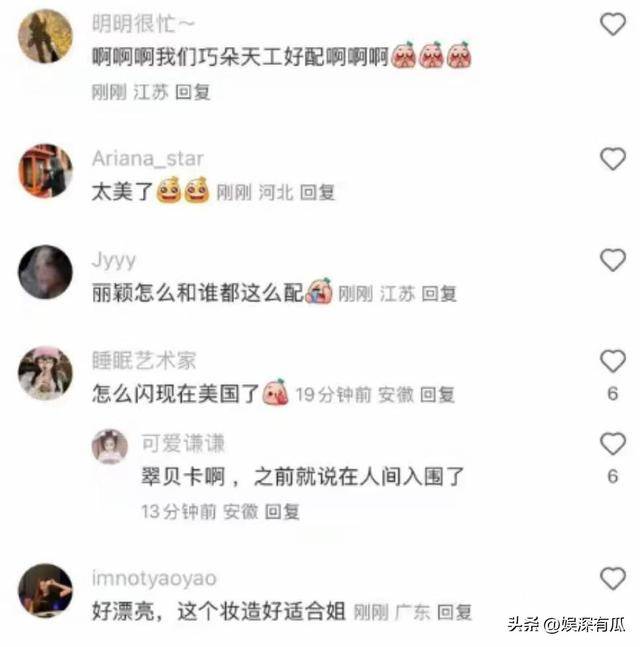640x647 pixels.
Task: Reply to 可爱谦谦's reply
Action: 282,511
